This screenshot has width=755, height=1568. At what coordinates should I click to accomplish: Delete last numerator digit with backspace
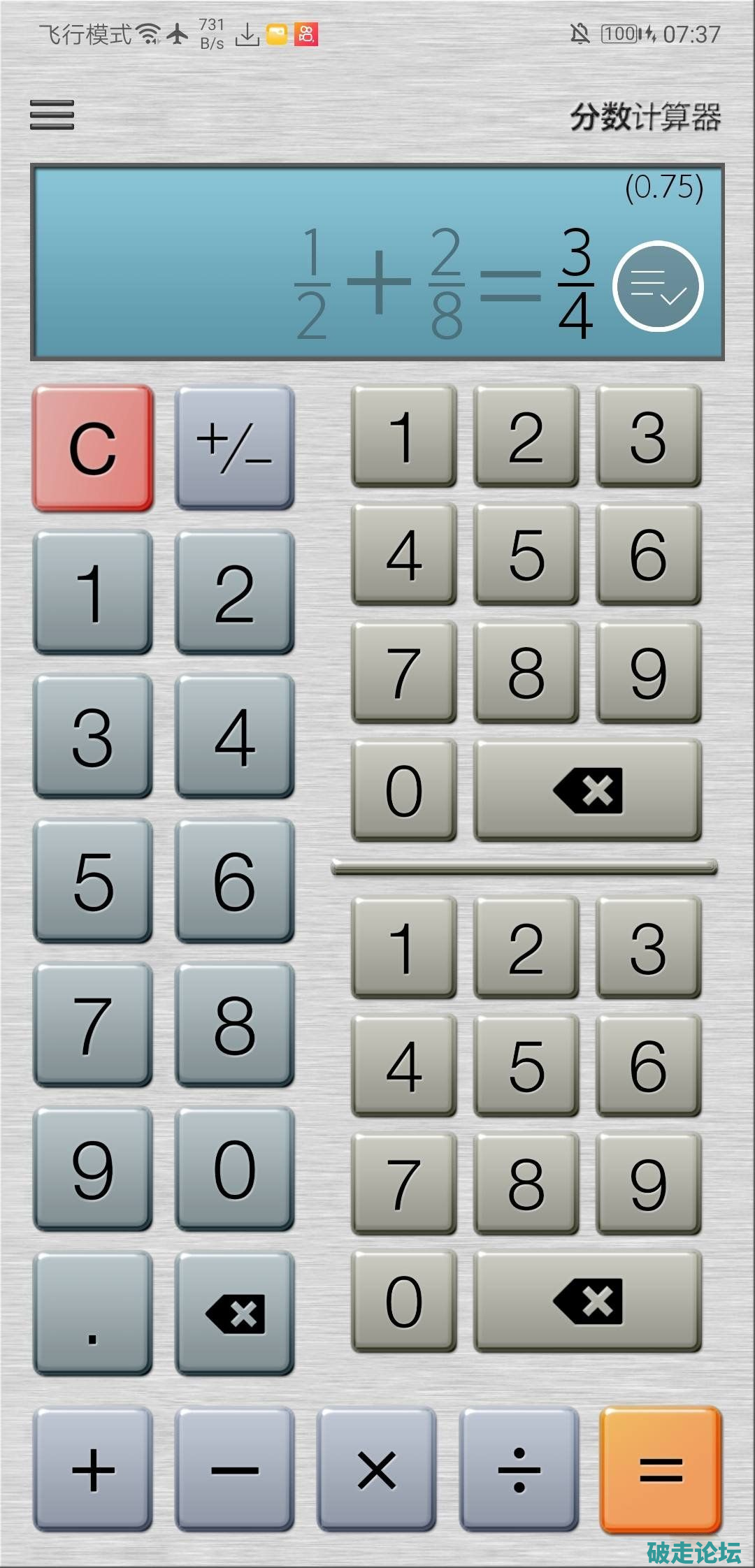click(x=587, y=790)
